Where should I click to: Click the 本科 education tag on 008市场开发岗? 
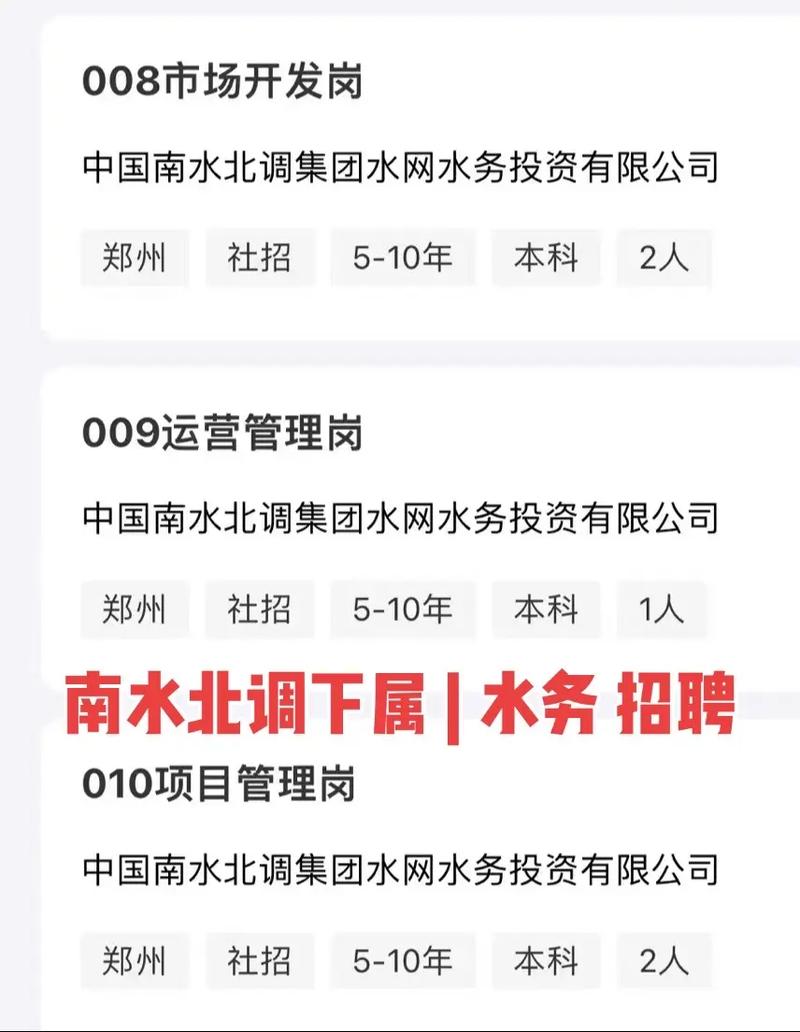tap(547, 258)
